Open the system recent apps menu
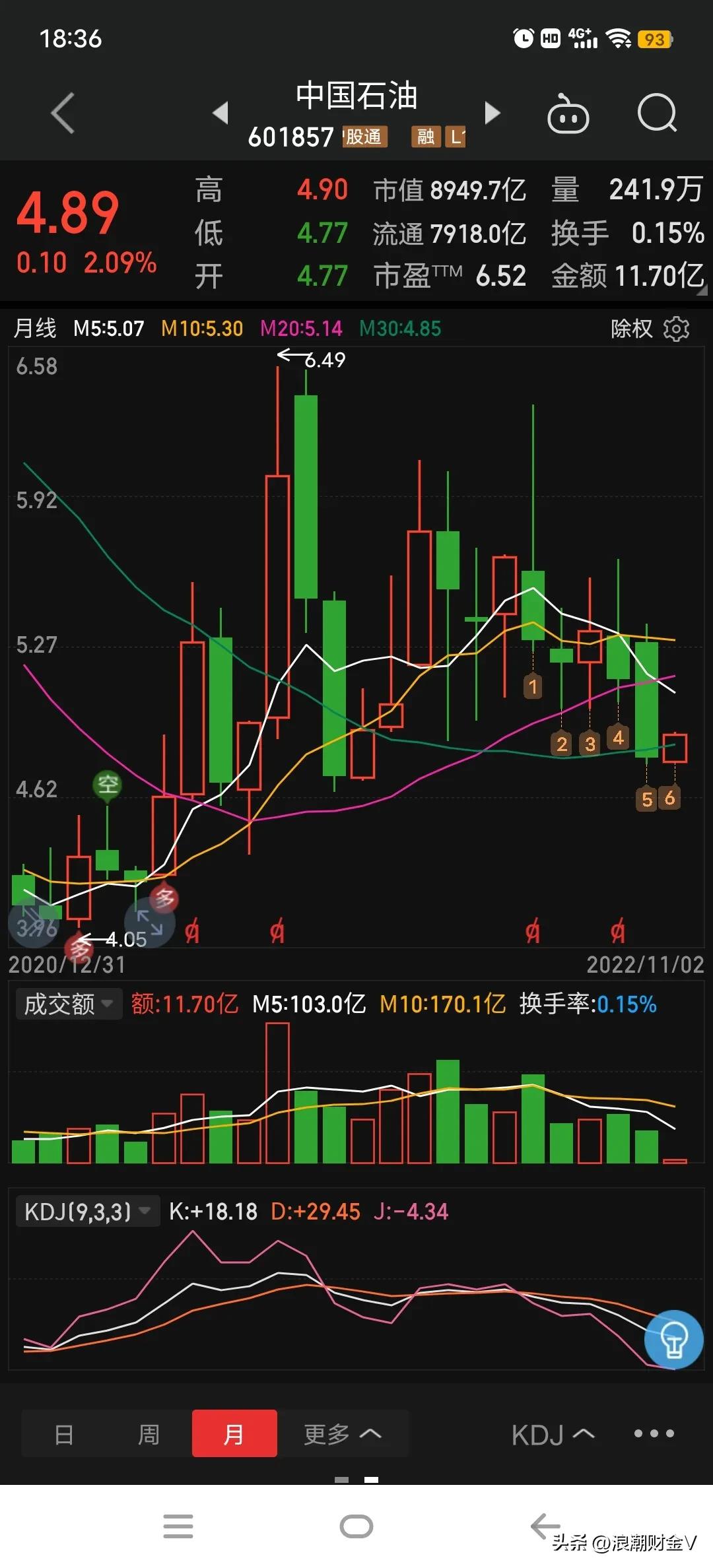Screen dimensions: 713x1568 point(178,1526)
